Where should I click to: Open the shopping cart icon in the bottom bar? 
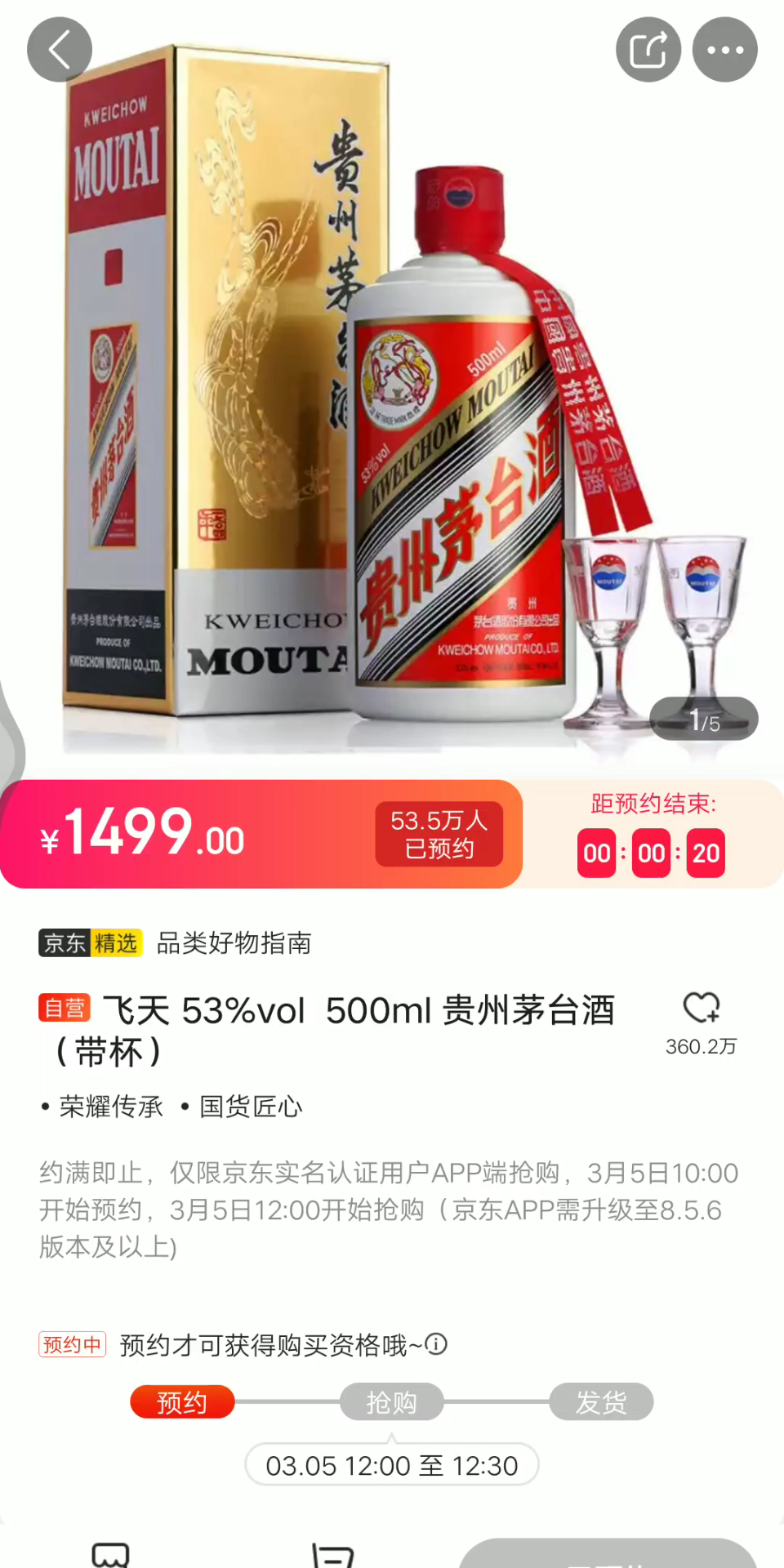[333, 1554]
